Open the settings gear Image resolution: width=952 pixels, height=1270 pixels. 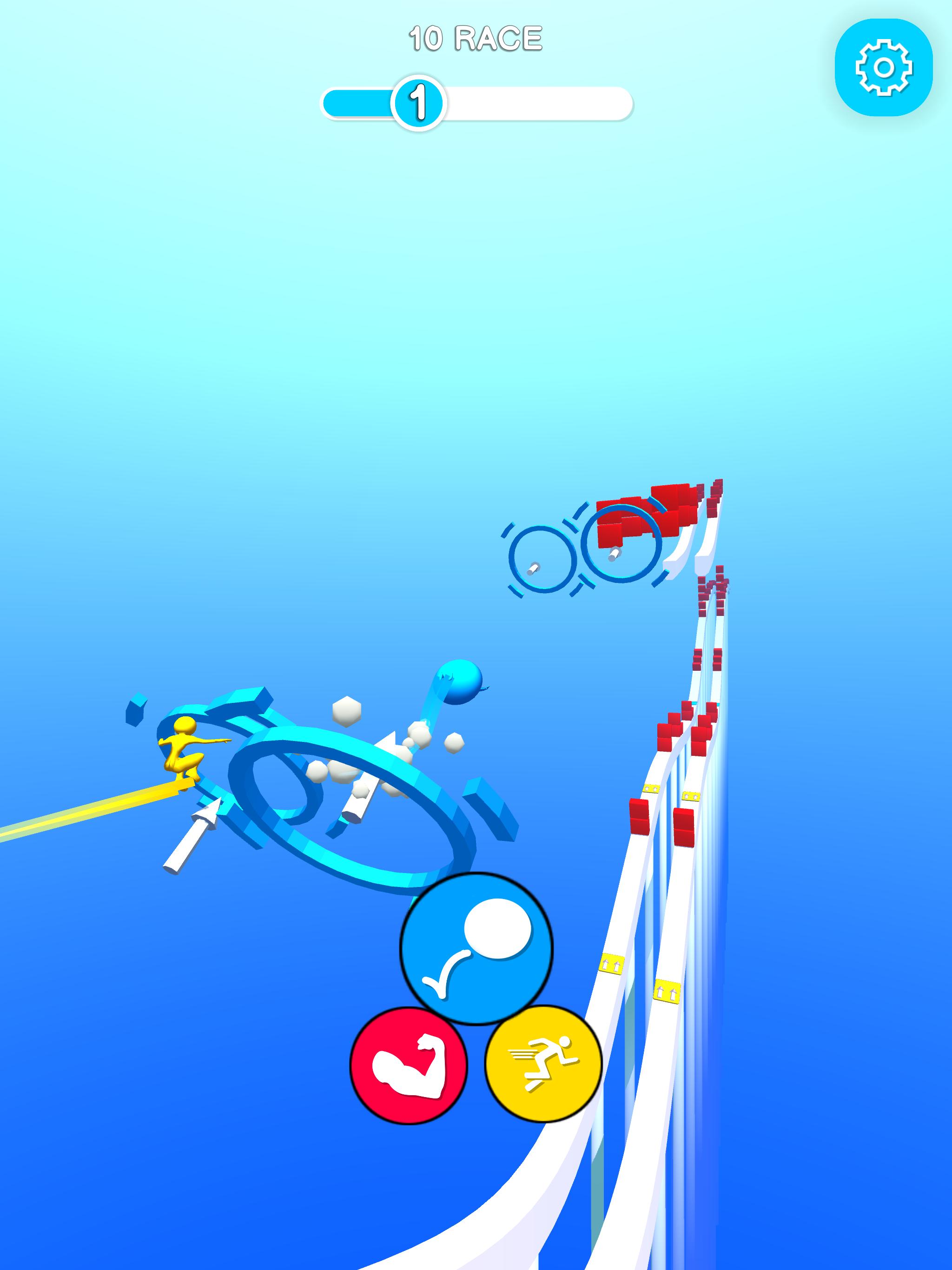(x=883, y=68)
